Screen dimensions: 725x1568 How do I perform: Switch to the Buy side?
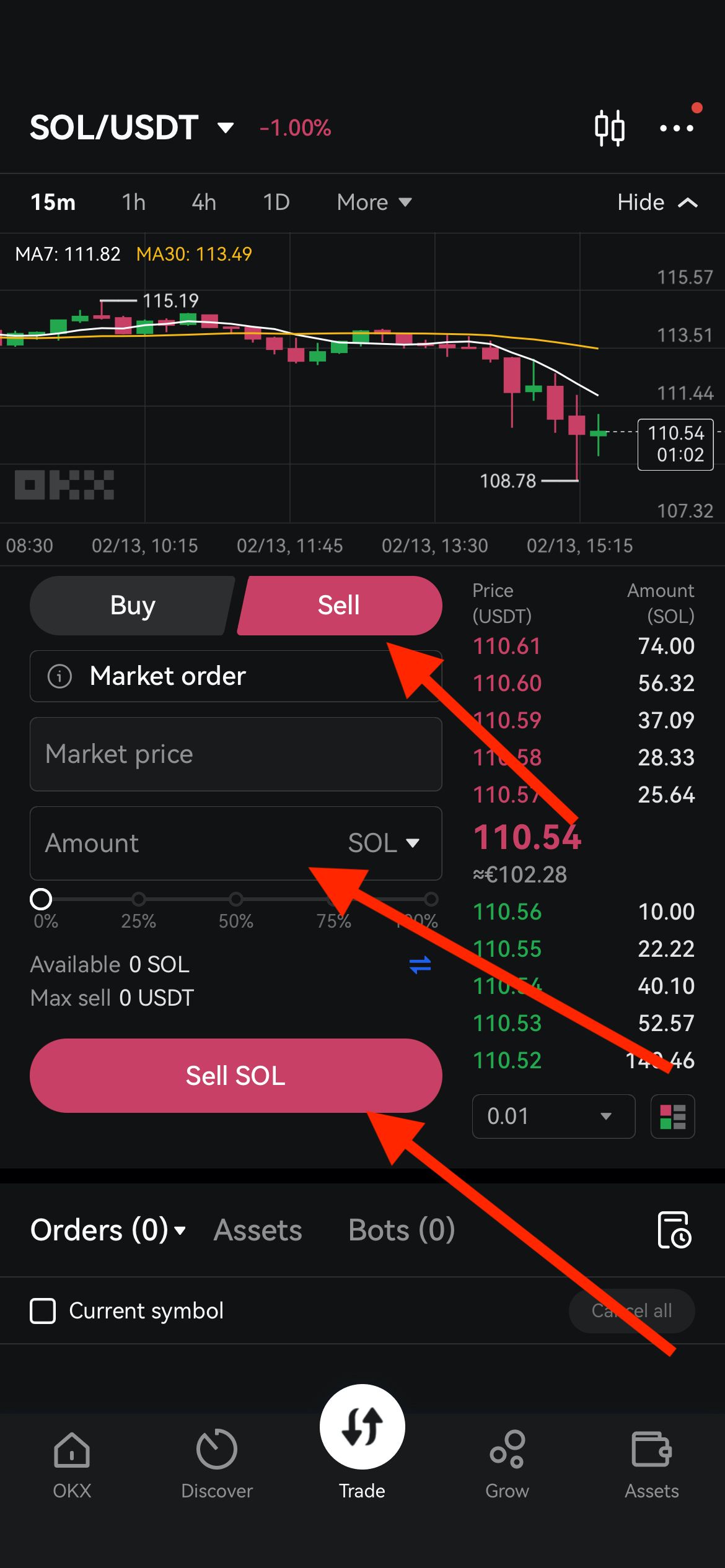132,605
